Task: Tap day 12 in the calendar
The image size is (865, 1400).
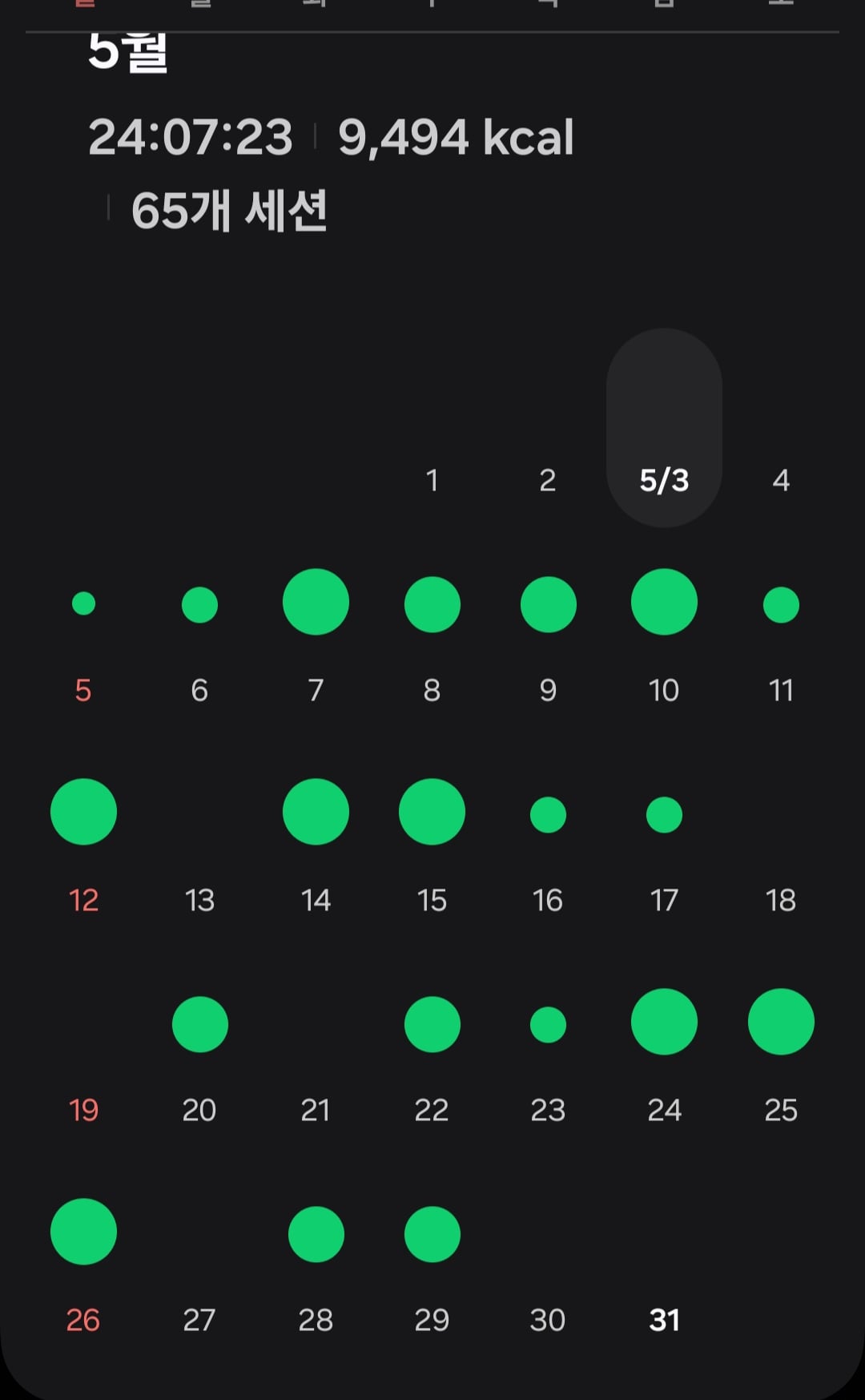Action: pos(83,848)
